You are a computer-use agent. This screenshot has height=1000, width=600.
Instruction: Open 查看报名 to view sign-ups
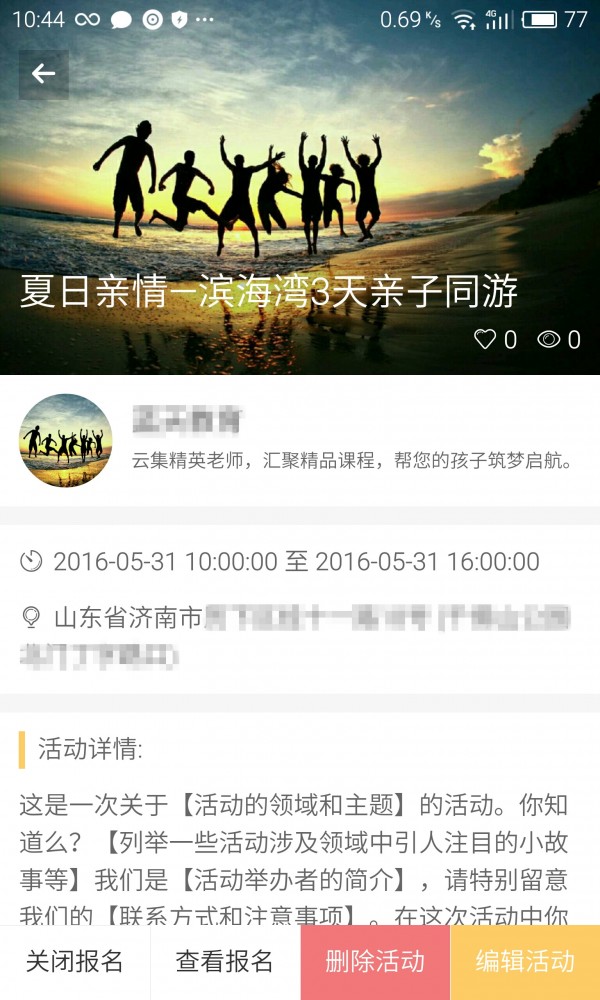(x=225, y=962)
